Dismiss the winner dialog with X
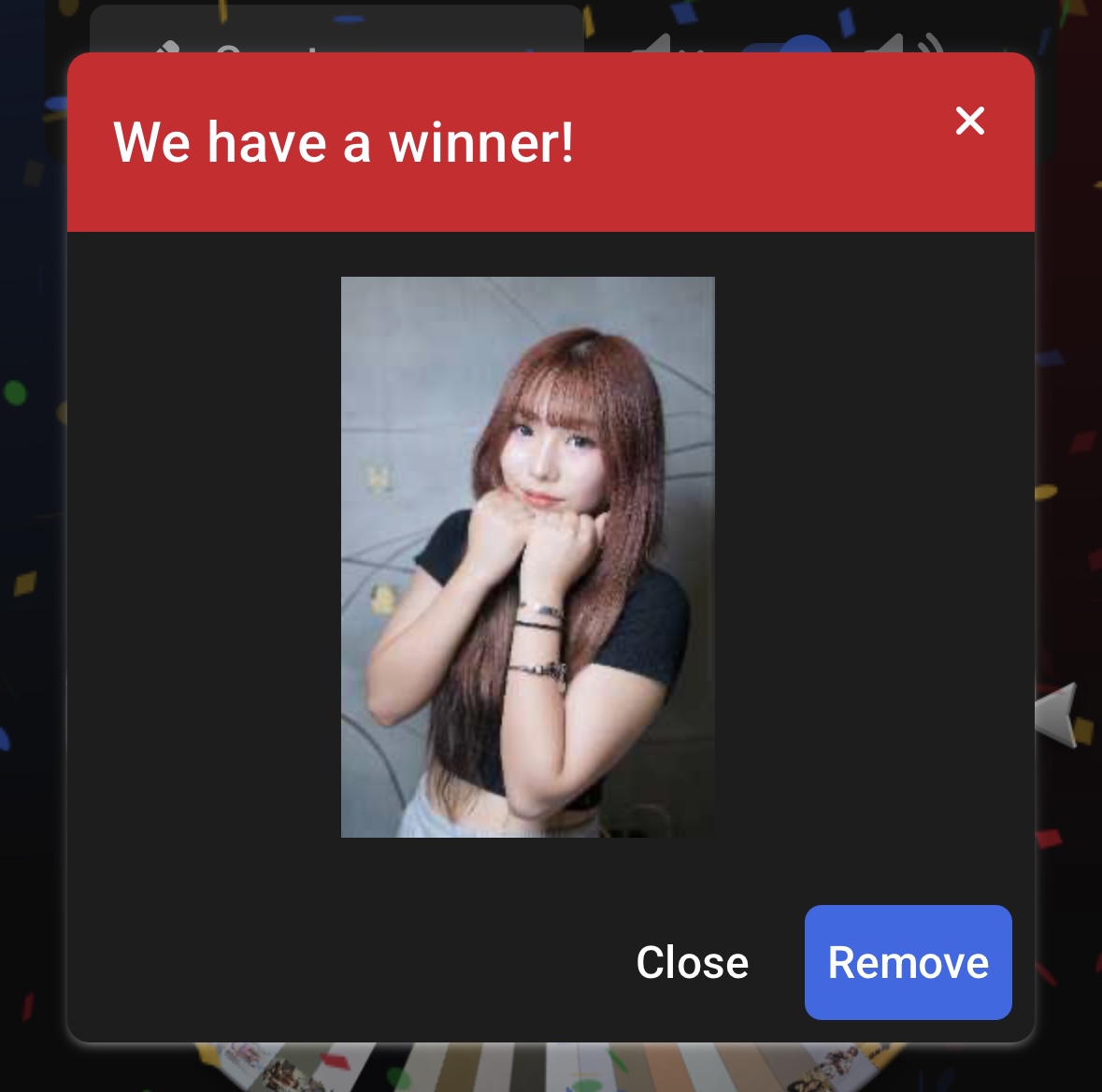 click(x=969, y=121)
